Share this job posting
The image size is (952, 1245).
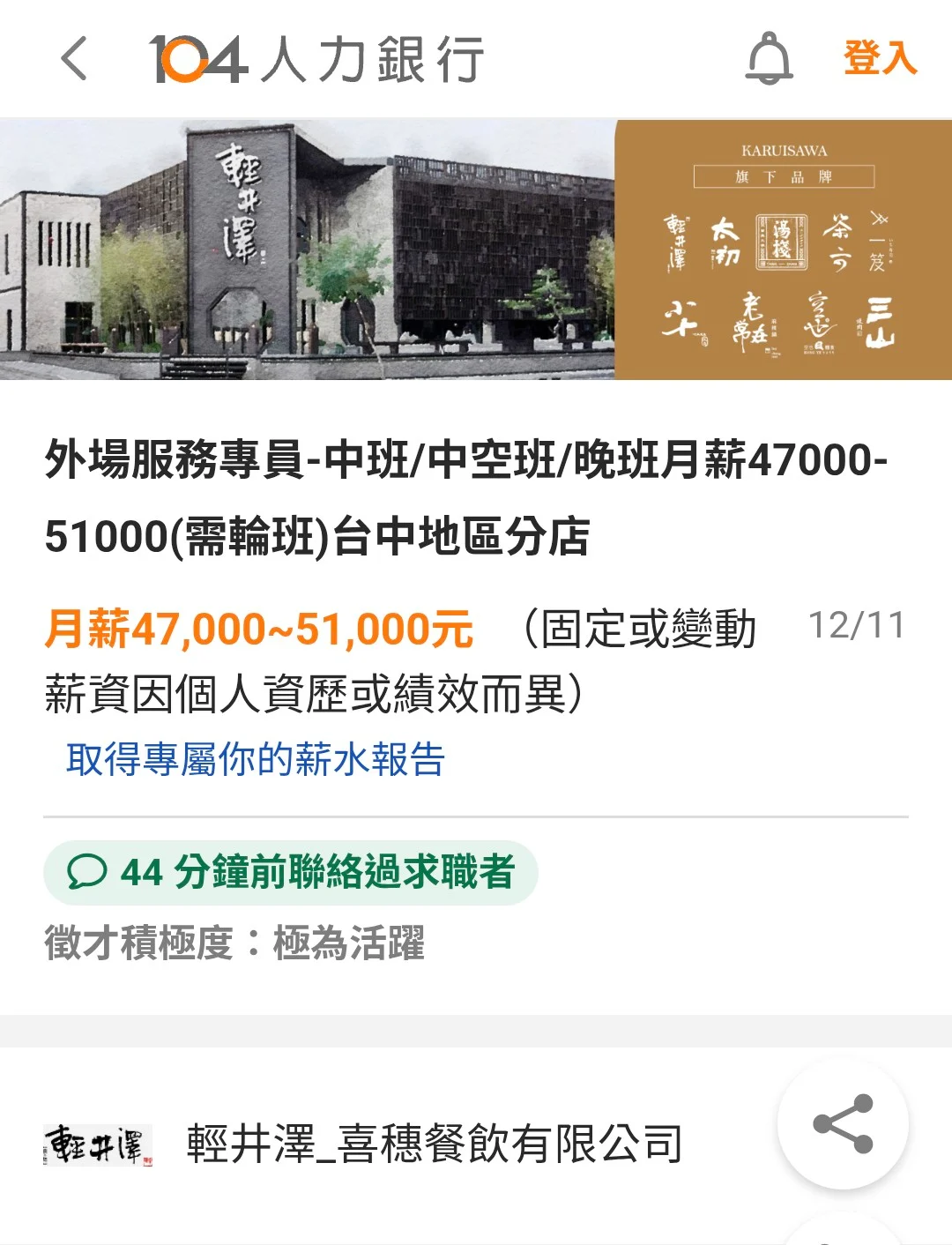tap(843, 1124)
